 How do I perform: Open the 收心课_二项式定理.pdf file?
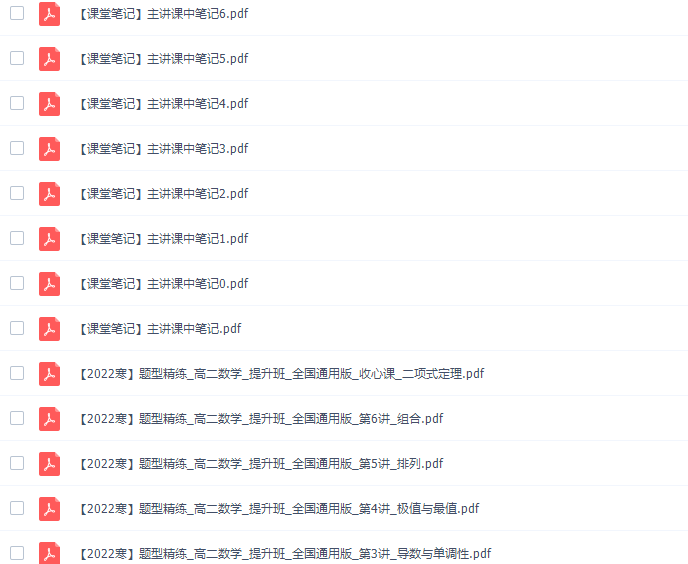click(280, 373)
